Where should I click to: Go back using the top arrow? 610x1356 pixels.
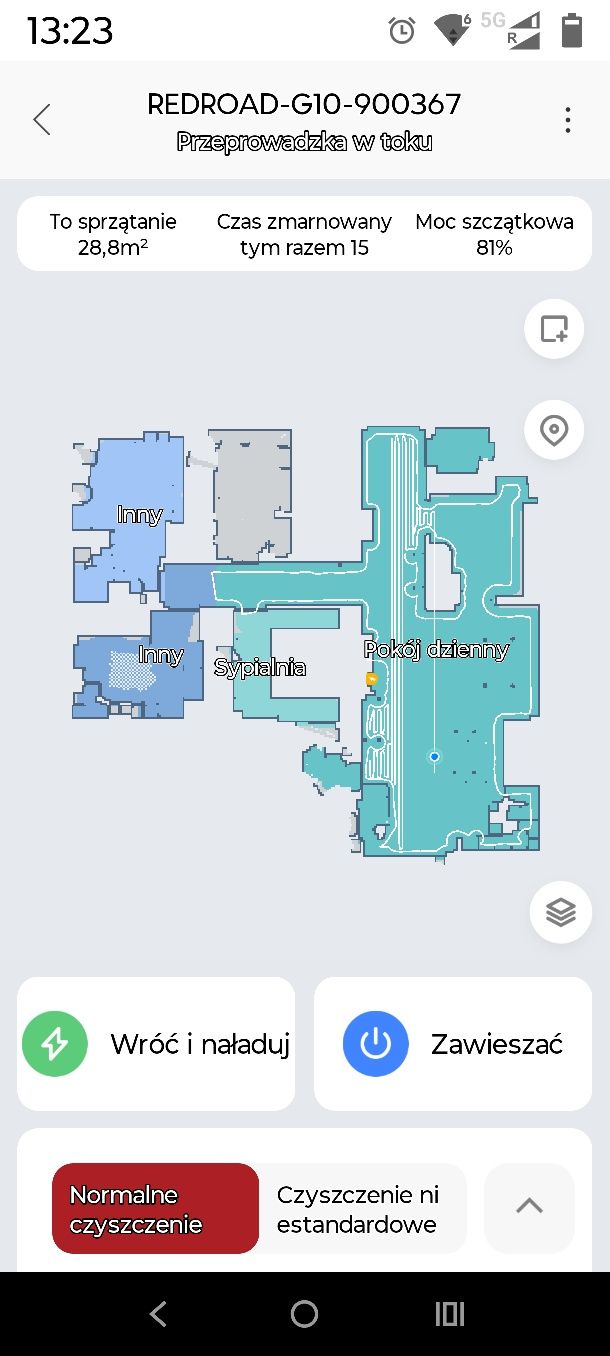(42, 120)
